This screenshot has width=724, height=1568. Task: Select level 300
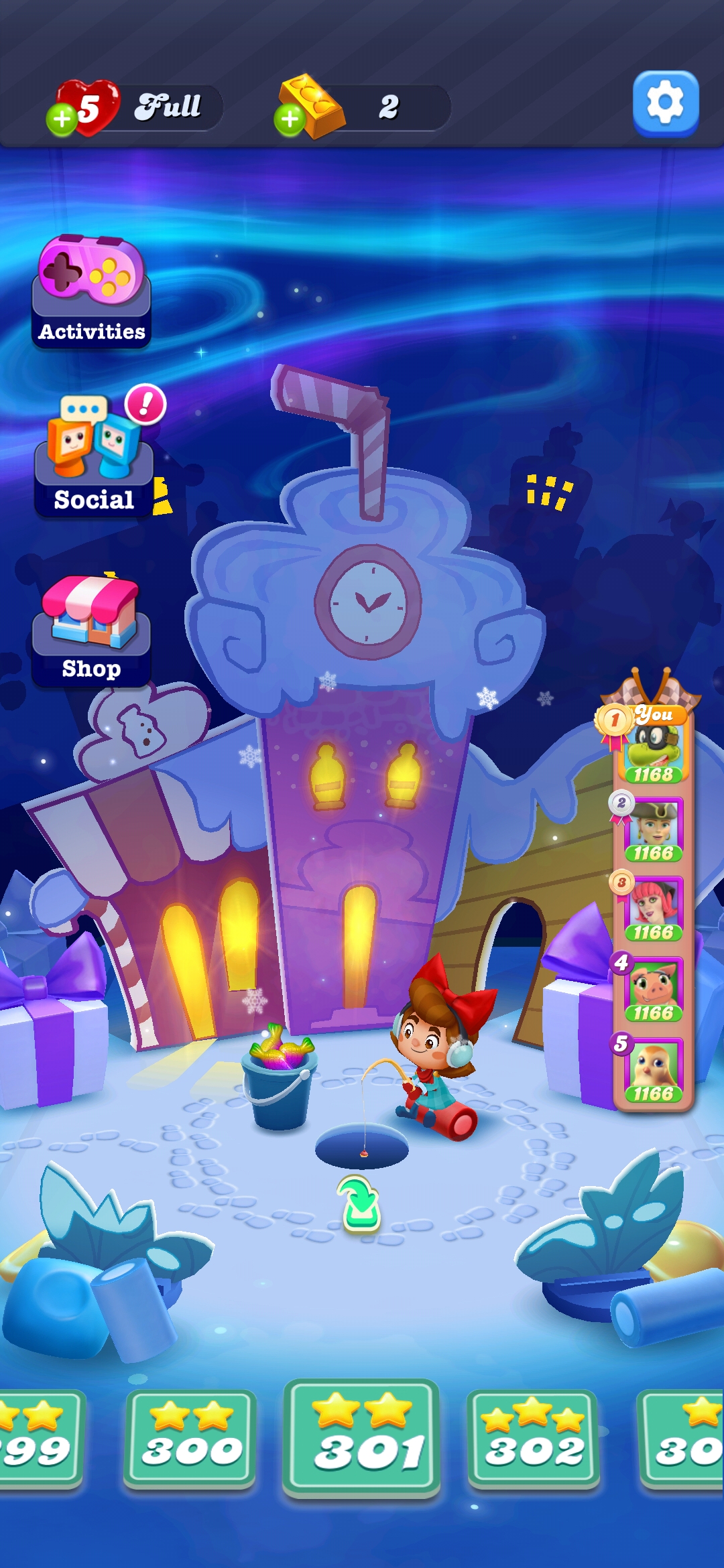[x=190, y=1438]
